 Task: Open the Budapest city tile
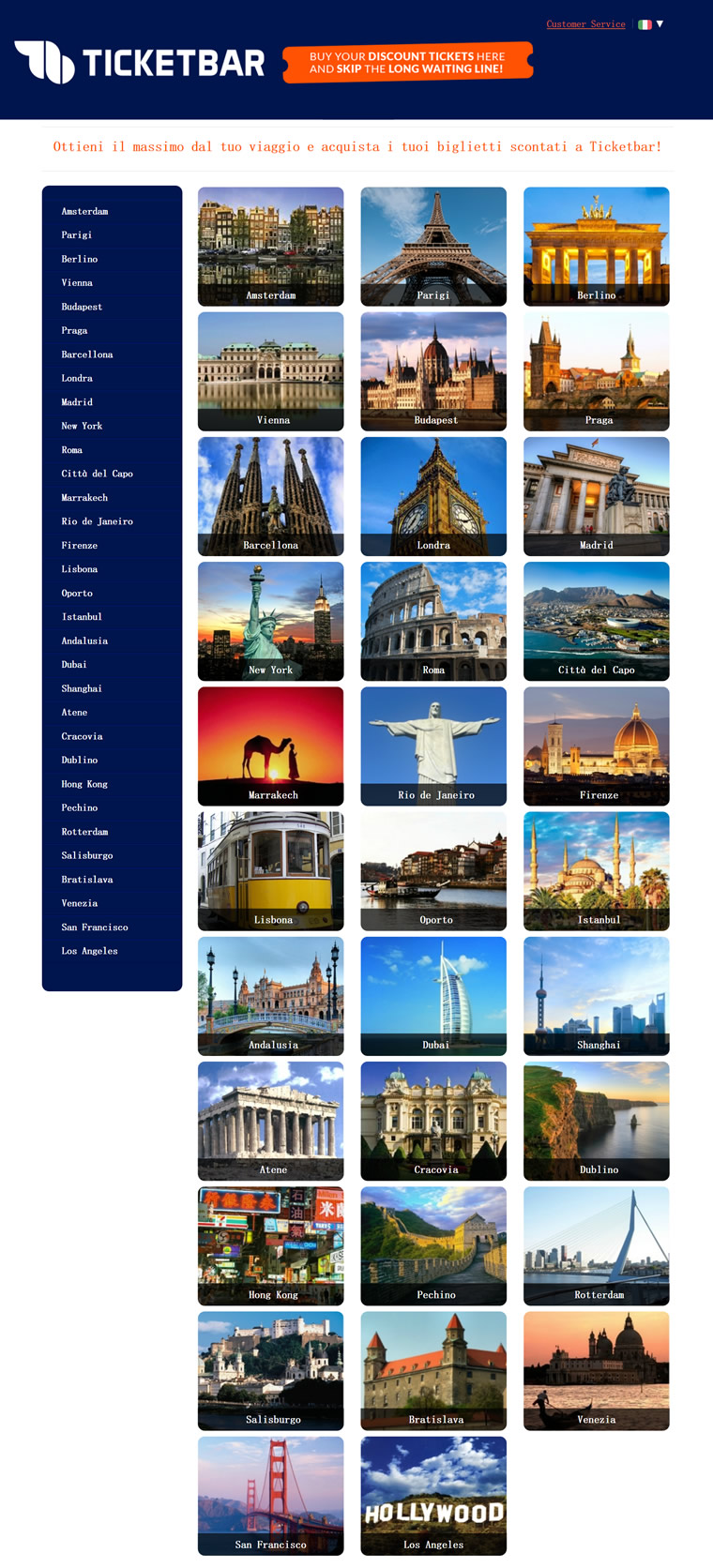point(433,370)
